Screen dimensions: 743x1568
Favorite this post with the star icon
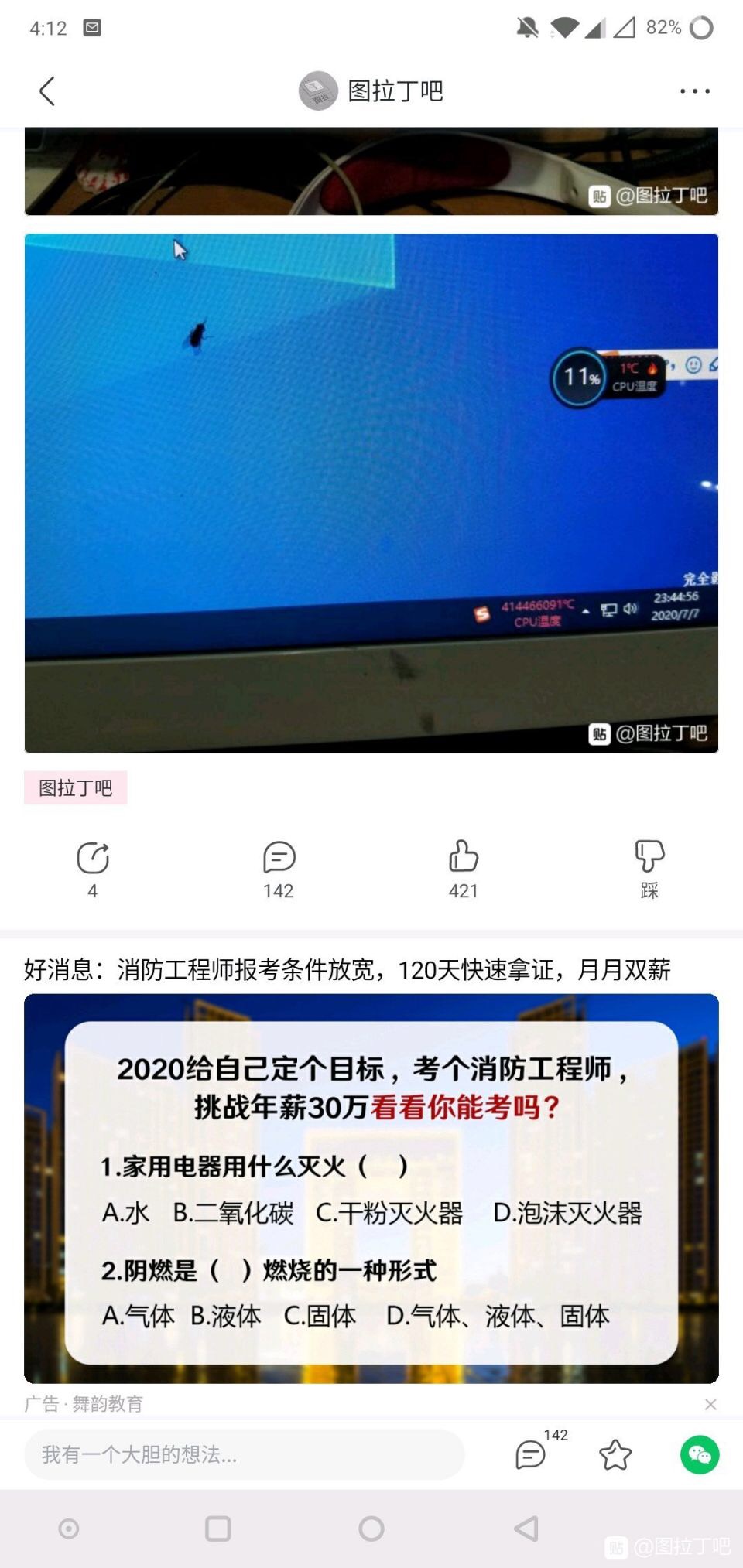tap(615, 1454)
